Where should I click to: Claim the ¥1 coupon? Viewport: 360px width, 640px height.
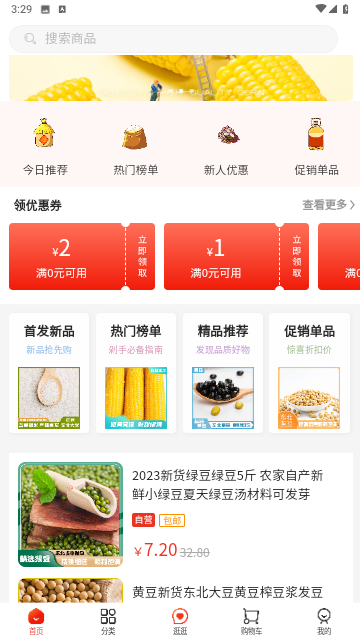click(x=236, y=256)
